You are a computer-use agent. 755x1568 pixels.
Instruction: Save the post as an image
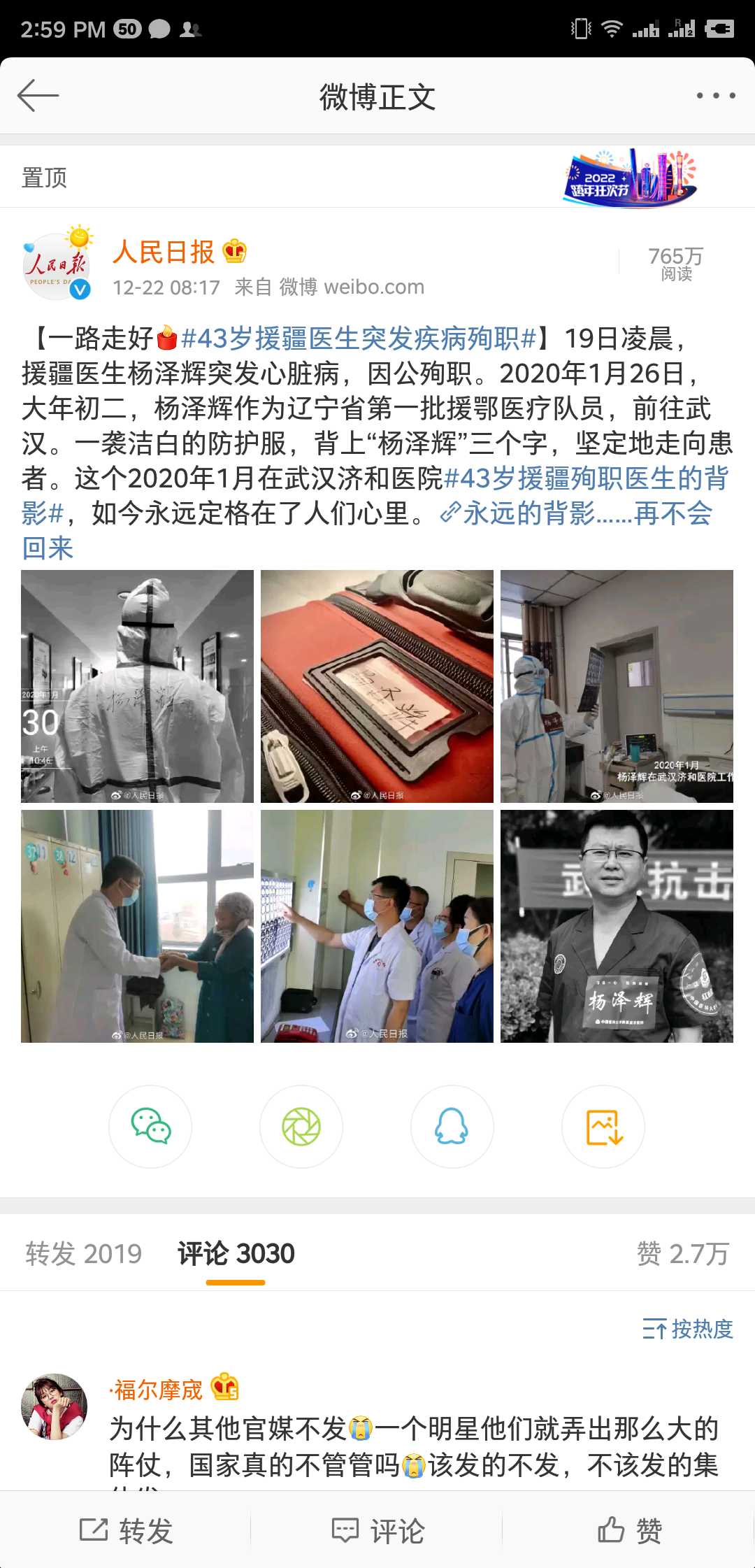click(x=603, y=1127)
